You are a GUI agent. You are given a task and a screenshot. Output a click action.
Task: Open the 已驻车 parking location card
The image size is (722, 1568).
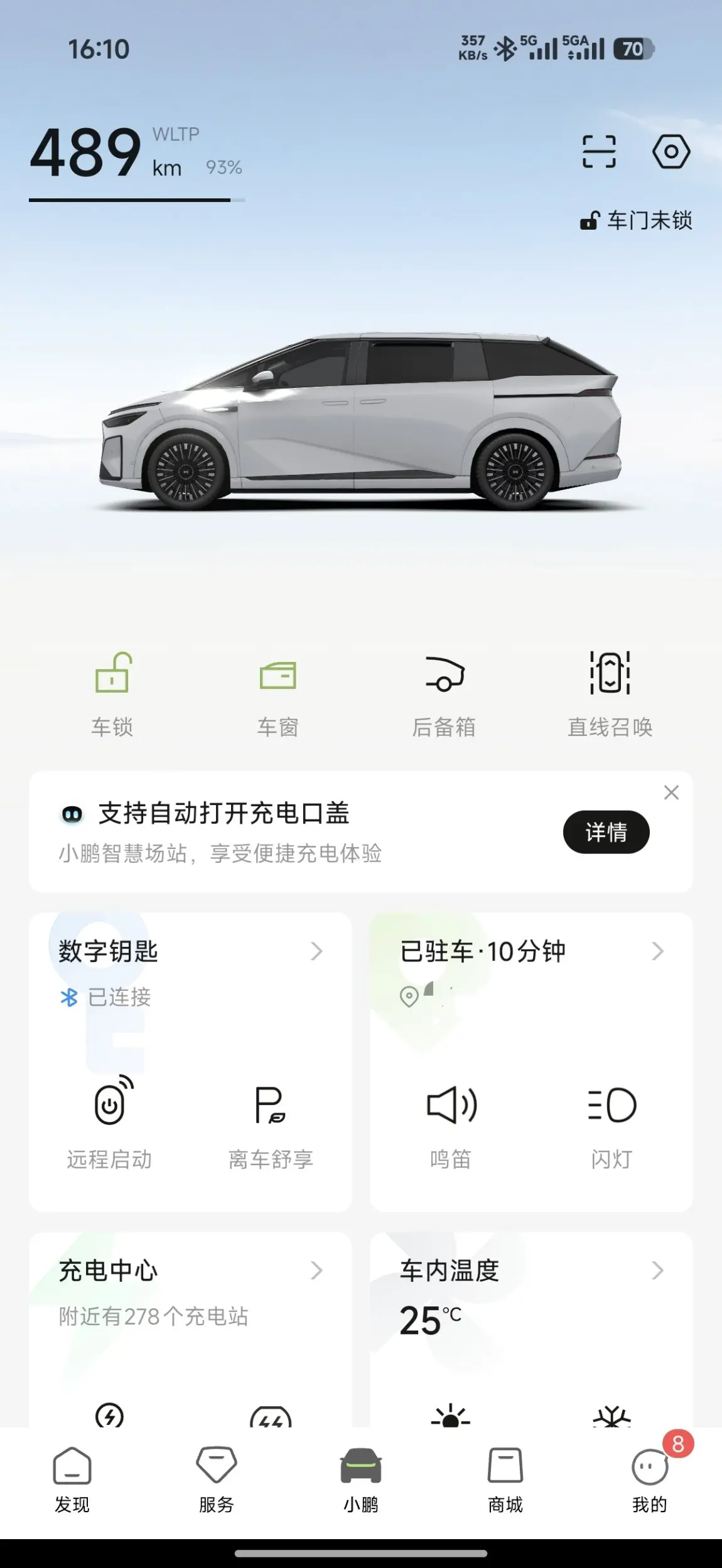point(531,952)
